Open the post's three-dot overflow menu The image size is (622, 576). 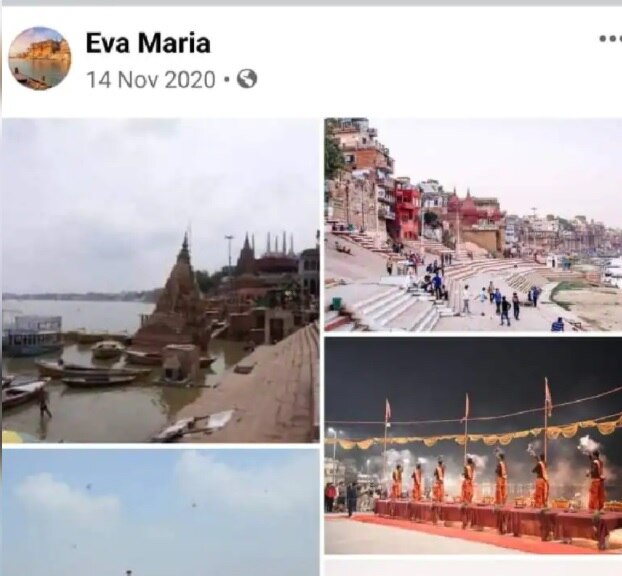pos(609,39)
